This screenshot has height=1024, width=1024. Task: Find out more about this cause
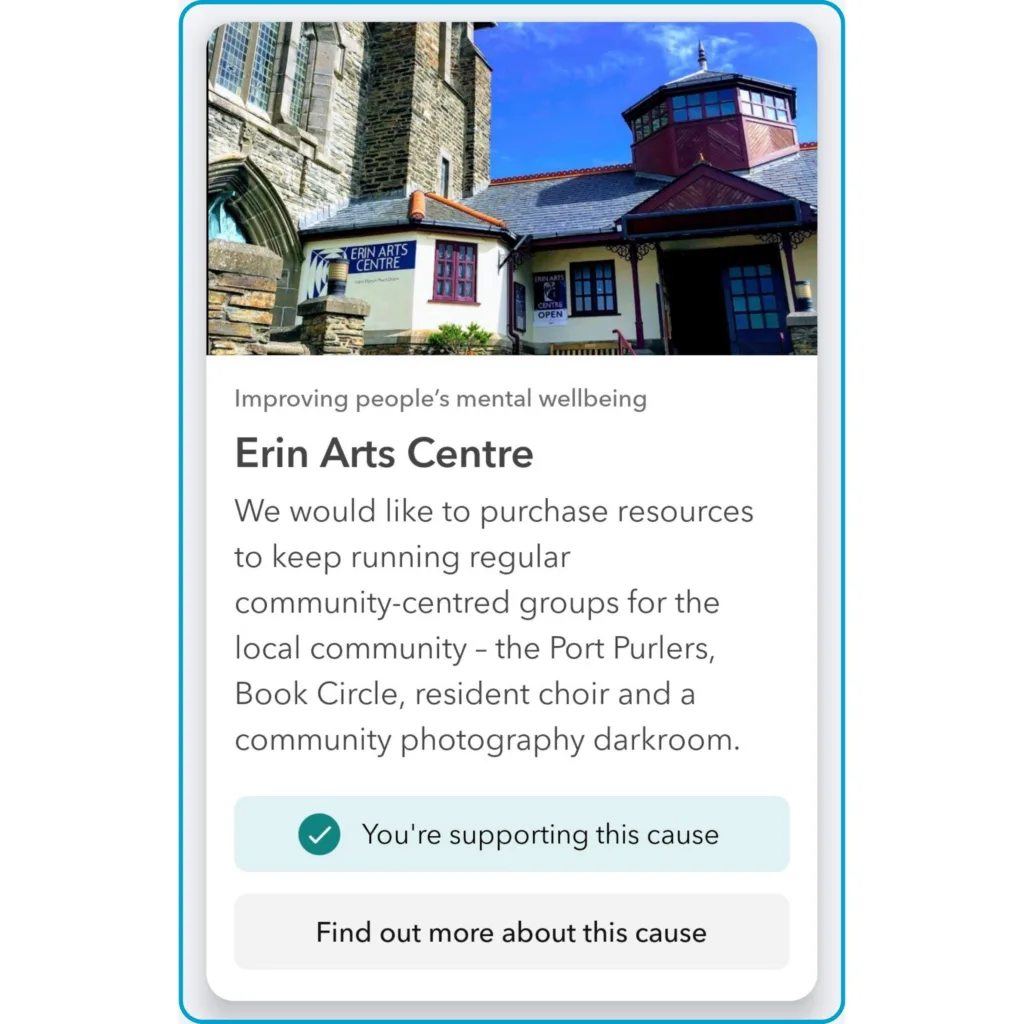click(511, 932)
